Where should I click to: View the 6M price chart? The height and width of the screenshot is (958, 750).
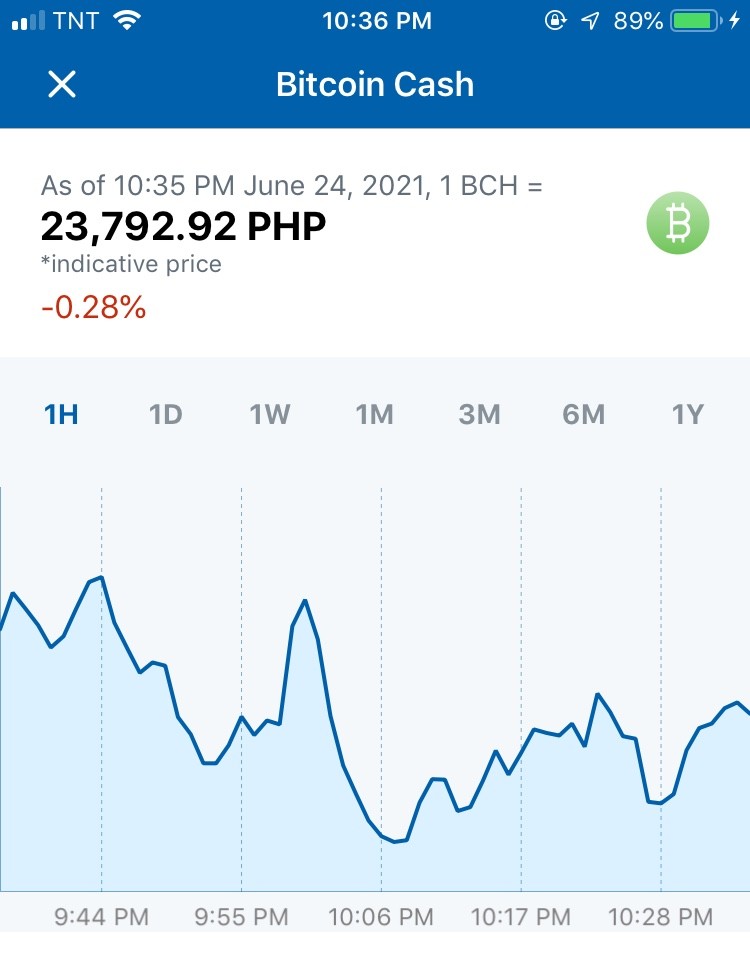point(584,415)
